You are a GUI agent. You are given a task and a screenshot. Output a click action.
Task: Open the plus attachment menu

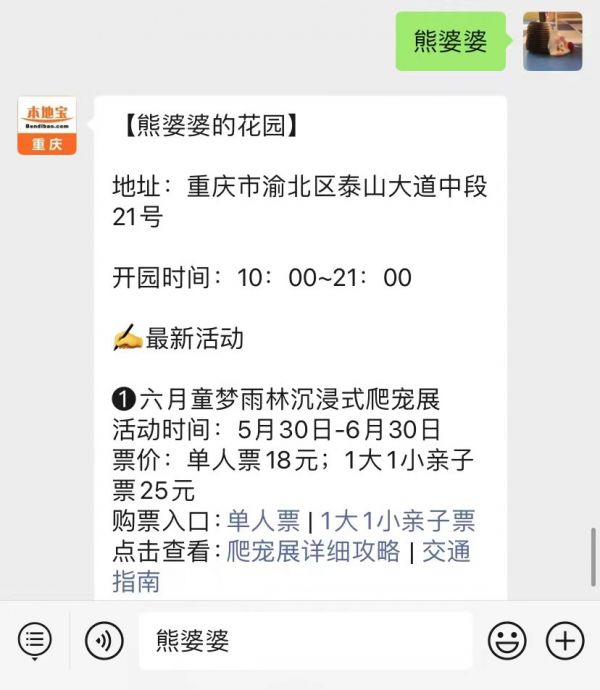(x=565, y=641)
